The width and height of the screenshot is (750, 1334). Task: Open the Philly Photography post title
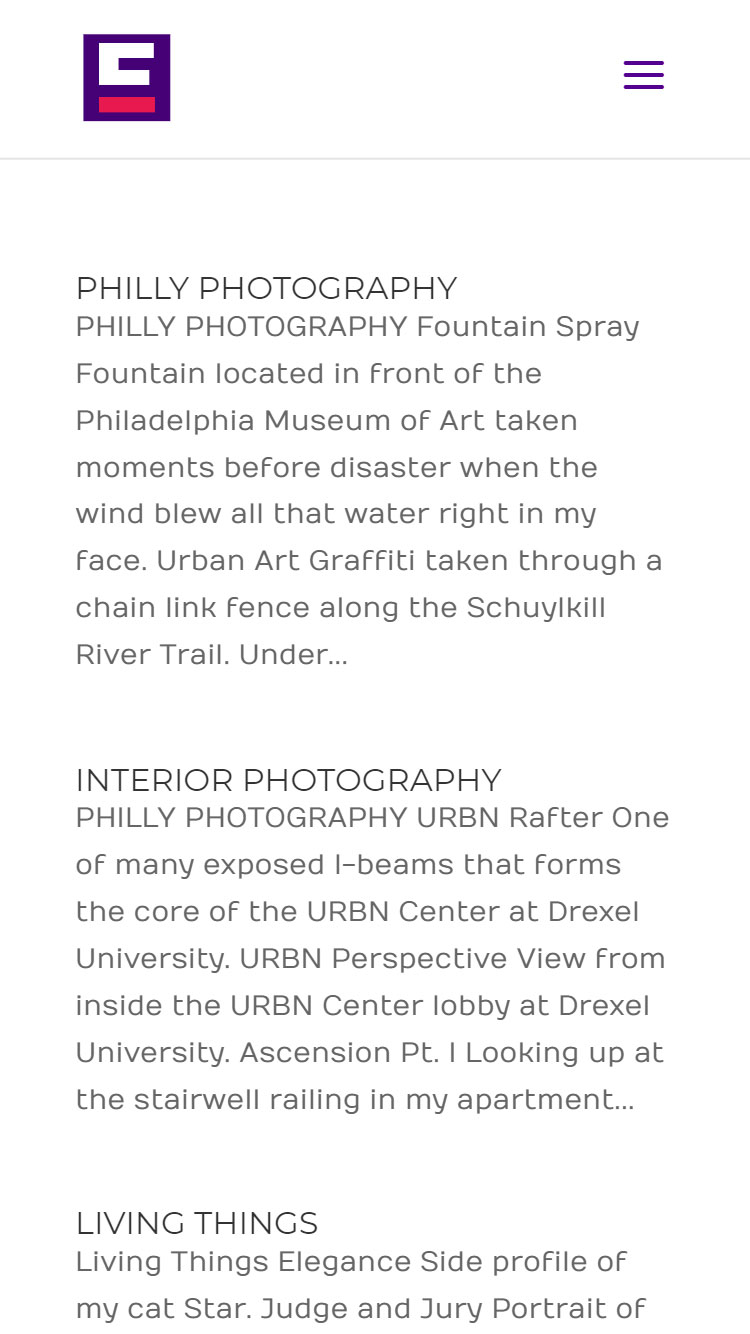point(266,289)
